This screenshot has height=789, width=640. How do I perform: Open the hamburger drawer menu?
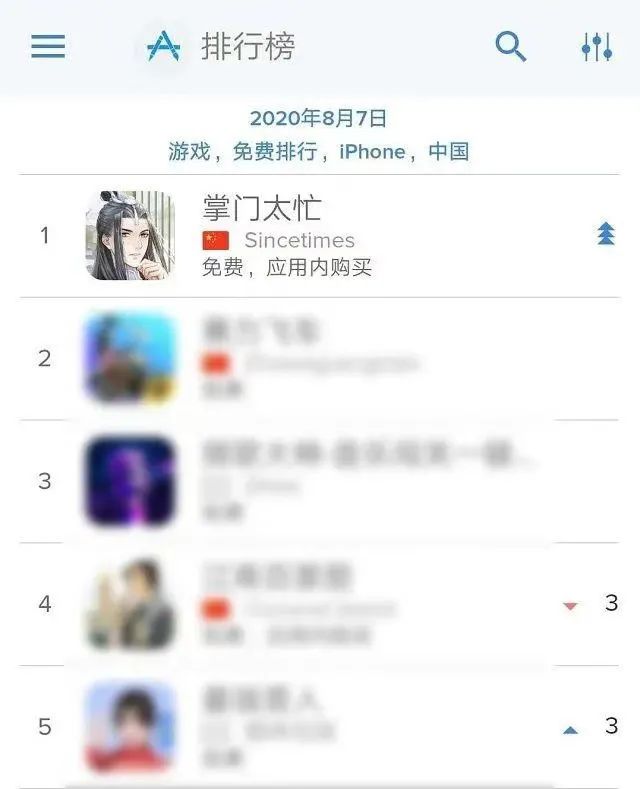[x=48, y=47]
